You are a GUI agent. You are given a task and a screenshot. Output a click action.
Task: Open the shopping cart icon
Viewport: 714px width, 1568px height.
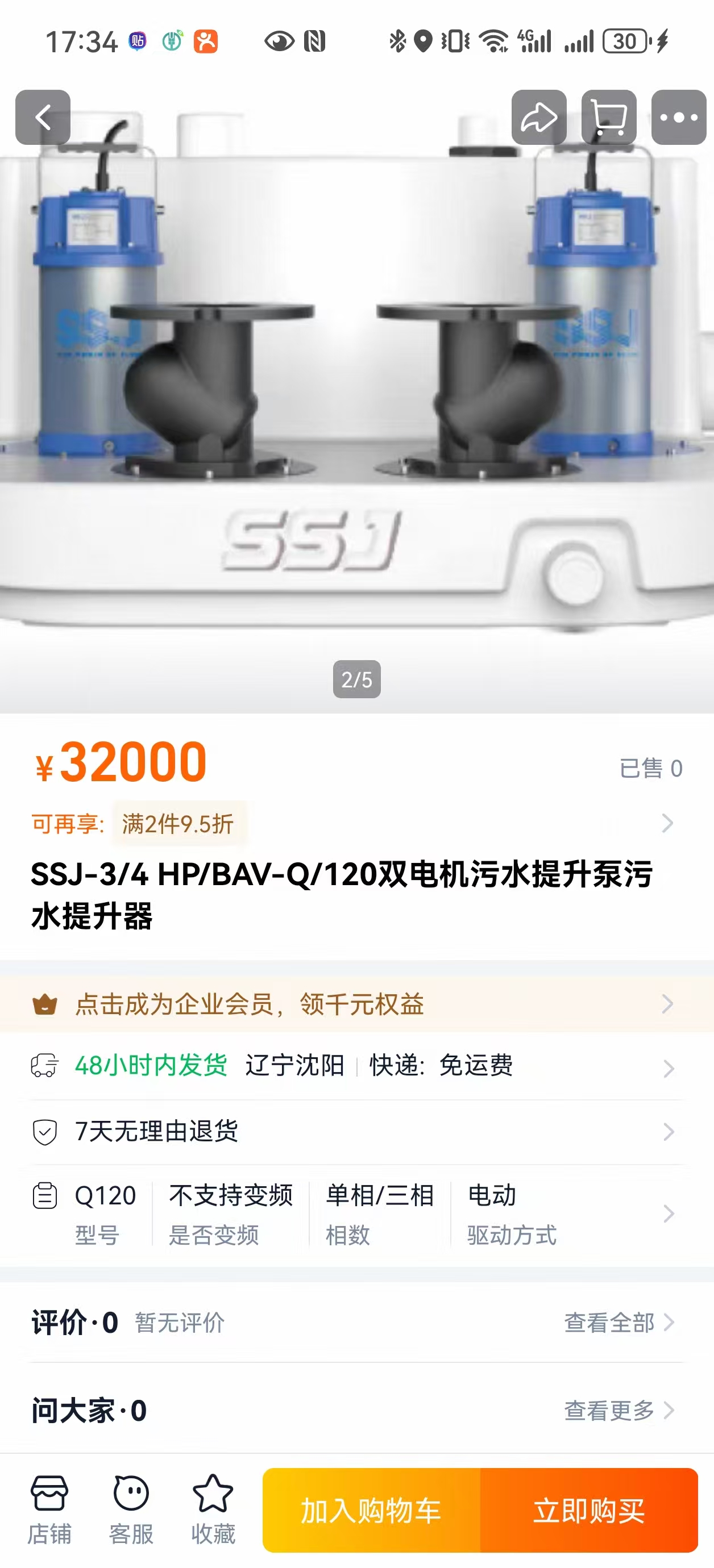tap(609, 117)
